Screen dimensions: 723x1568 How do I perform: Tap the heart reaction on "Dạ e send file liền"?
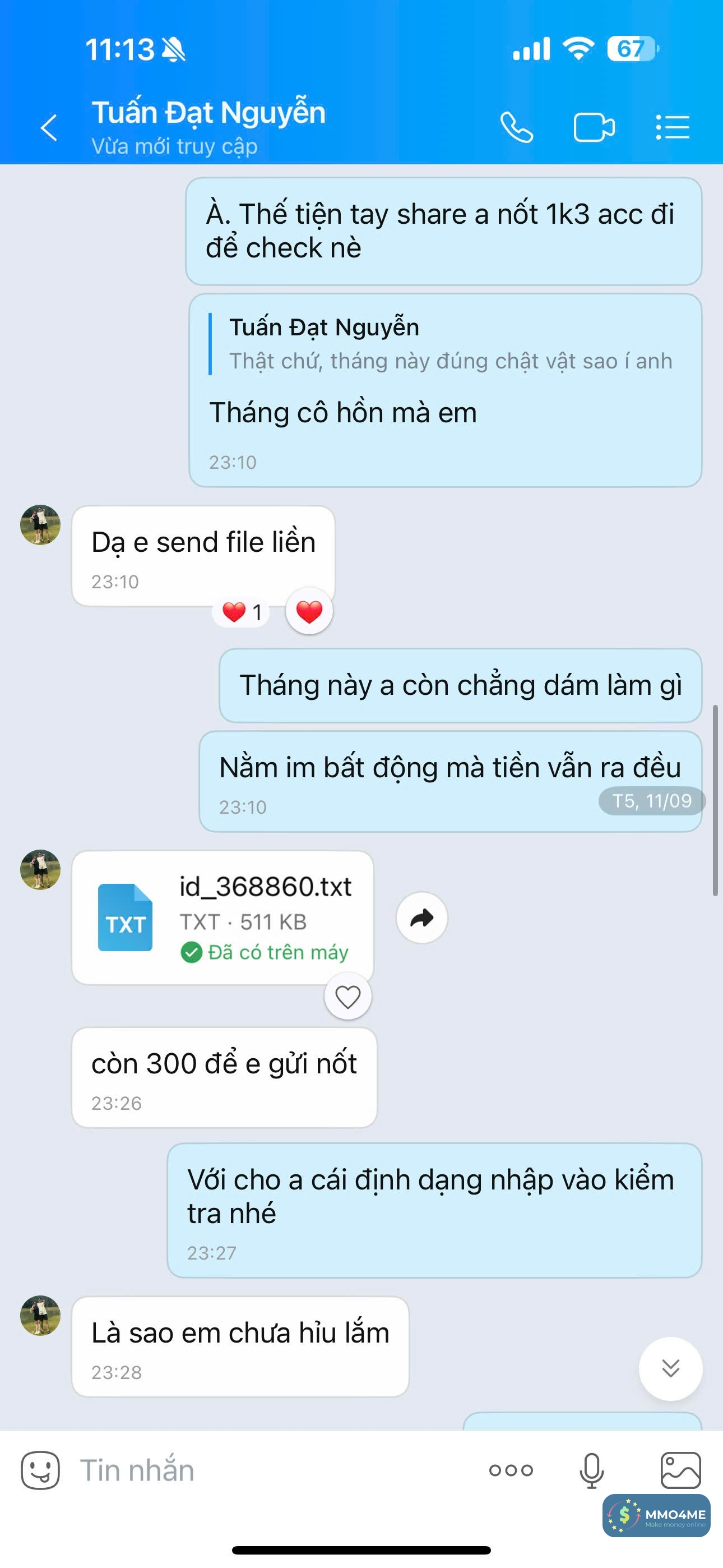tap(309, 611)
